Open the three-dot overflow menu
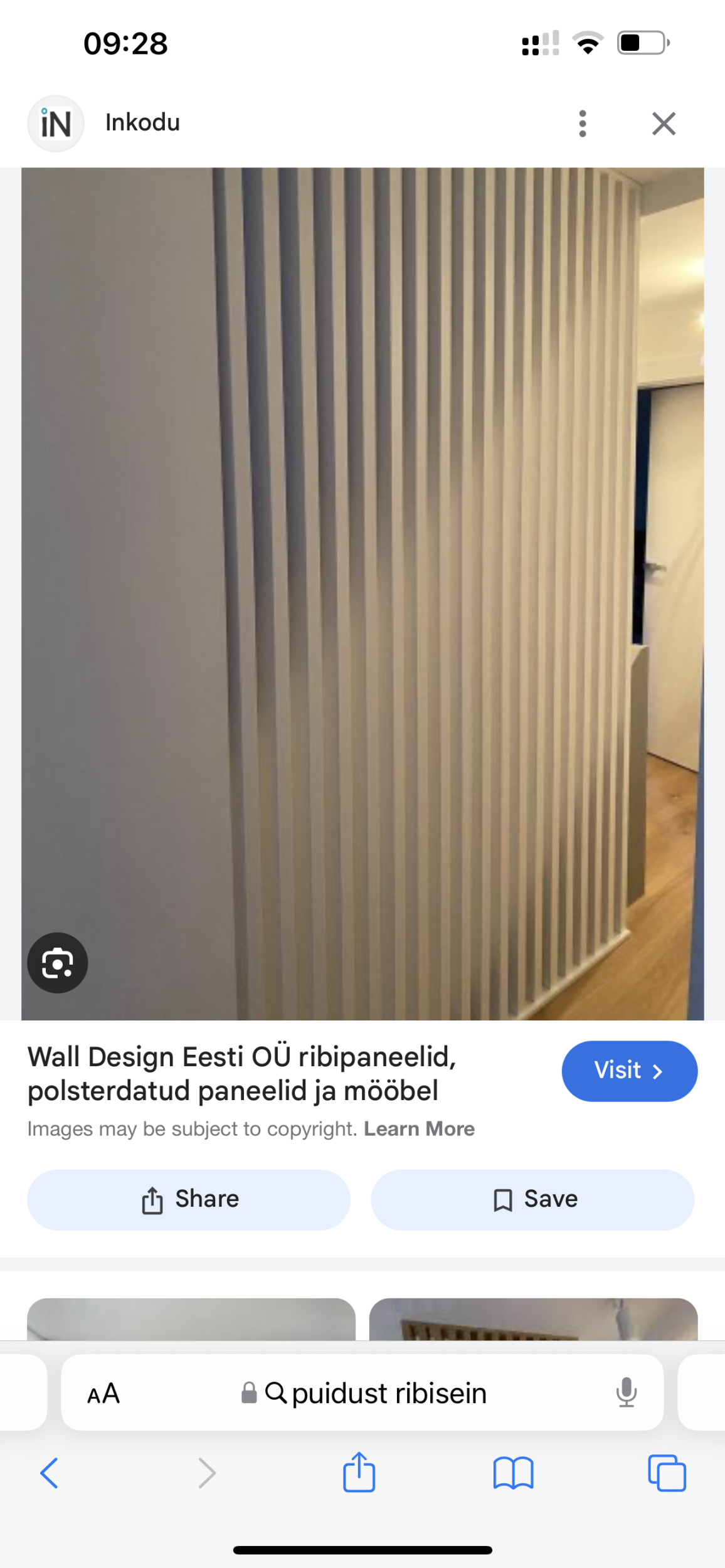725x1568 pixels. coord(582,124)
